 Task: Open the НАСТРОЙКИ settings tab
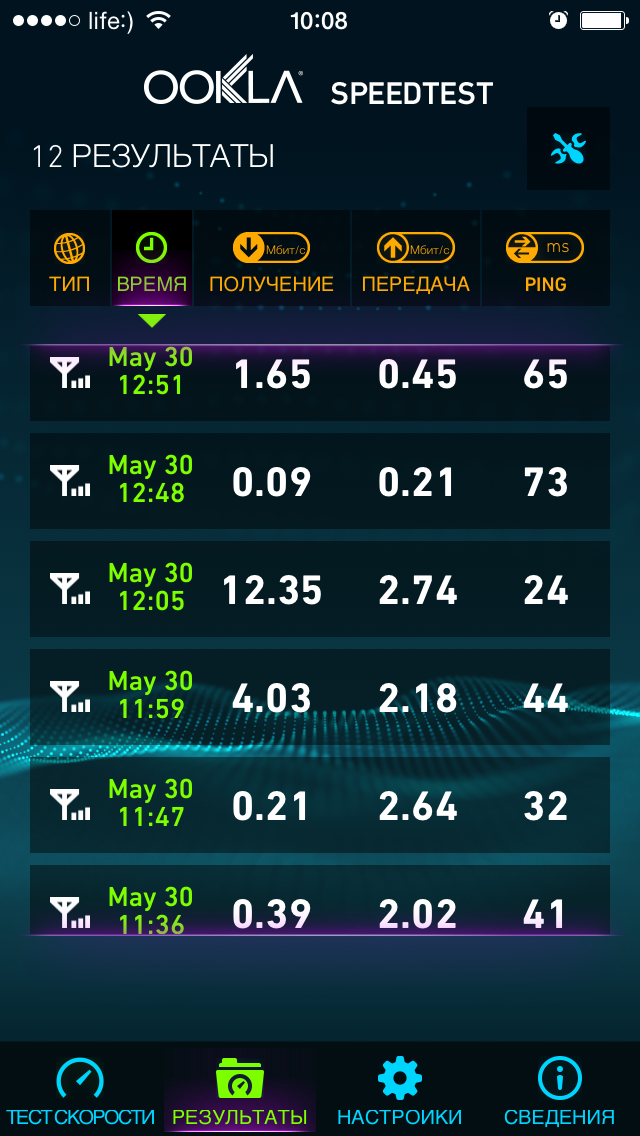[x=399, y=1092]
